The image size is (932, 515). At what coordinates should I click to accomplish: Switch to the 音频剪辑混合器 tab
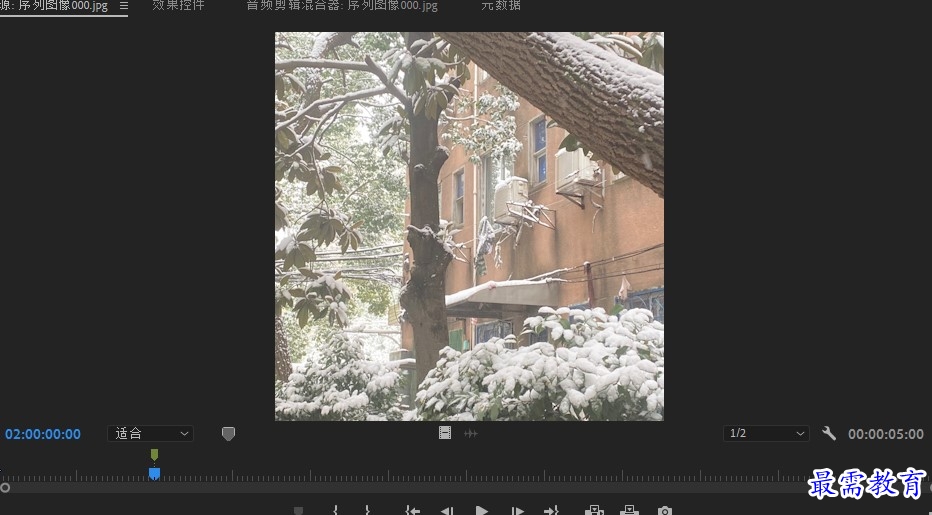(x=342, y=6)
